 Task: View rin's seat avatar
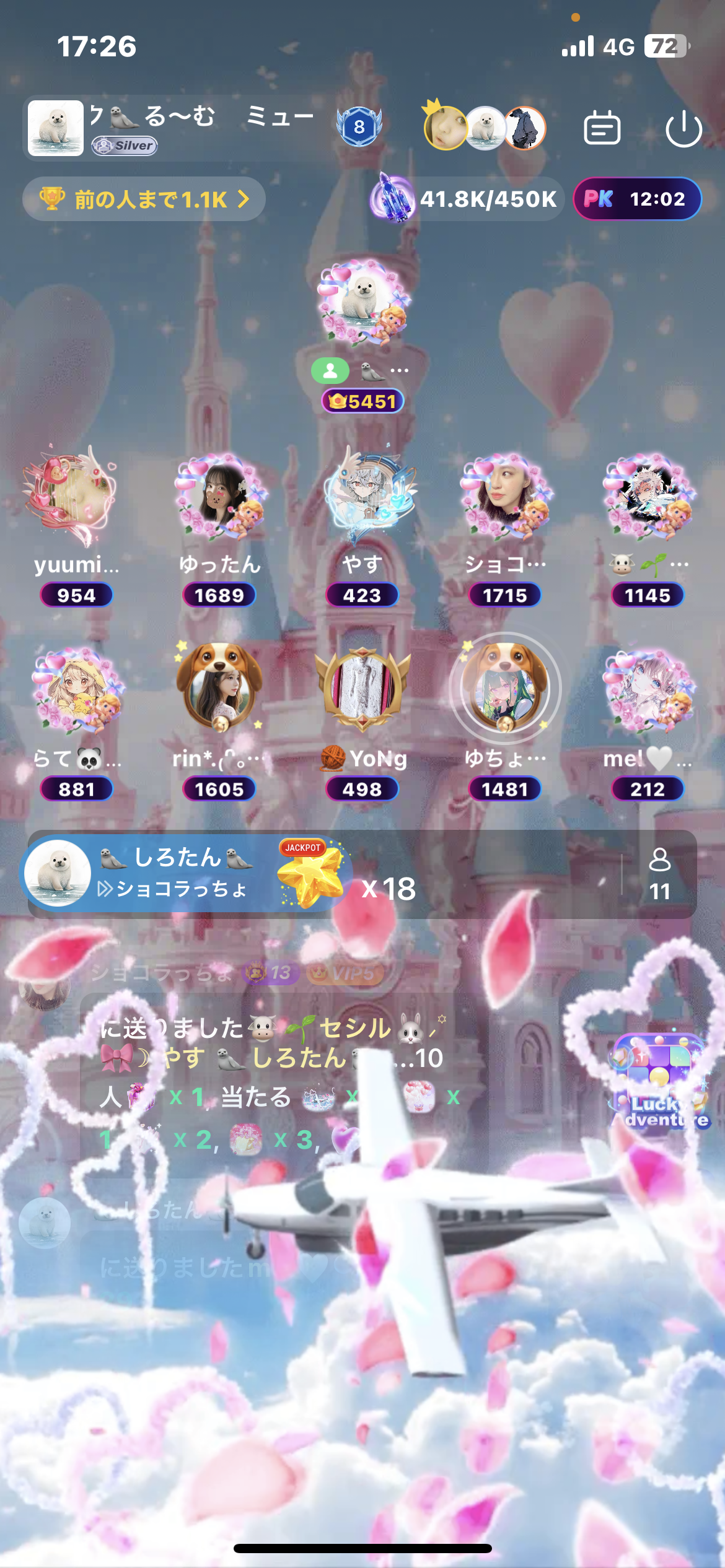[x=219, y=686]
